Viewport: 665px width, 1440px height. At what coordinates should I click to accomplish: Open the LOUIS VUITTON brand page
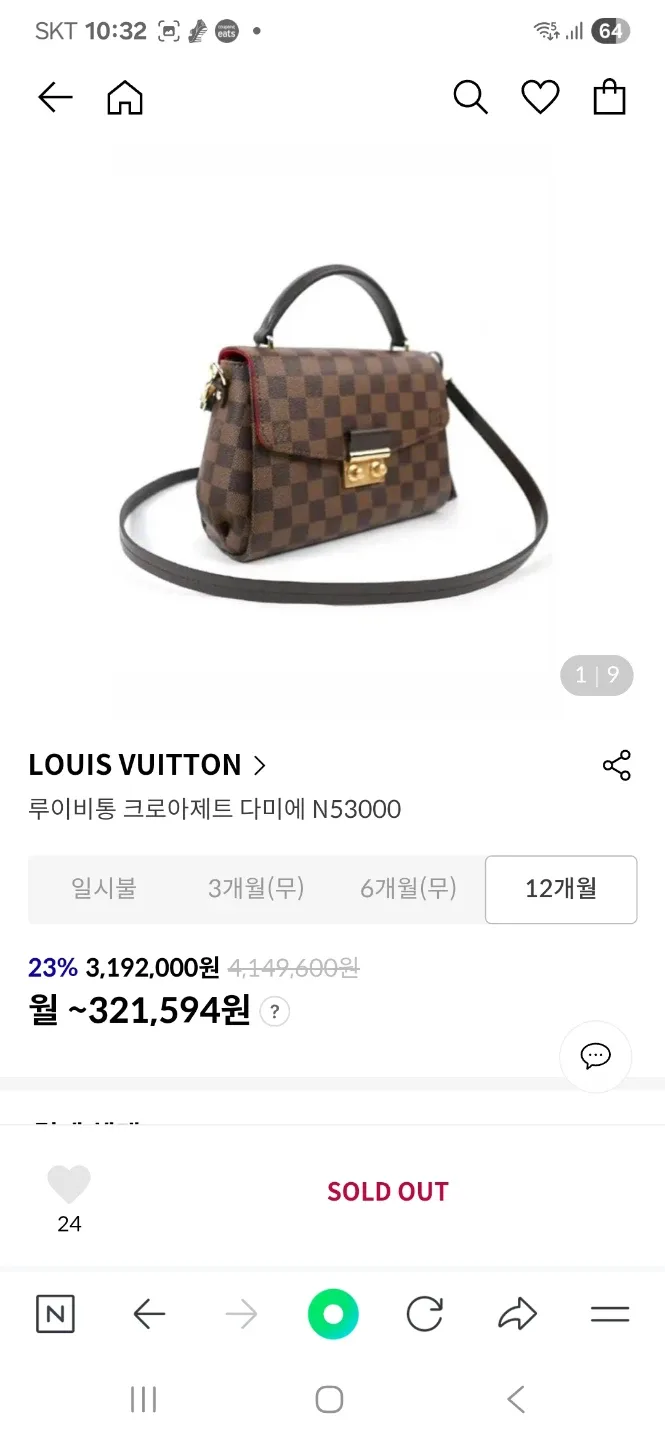click(x=147, y=765)
